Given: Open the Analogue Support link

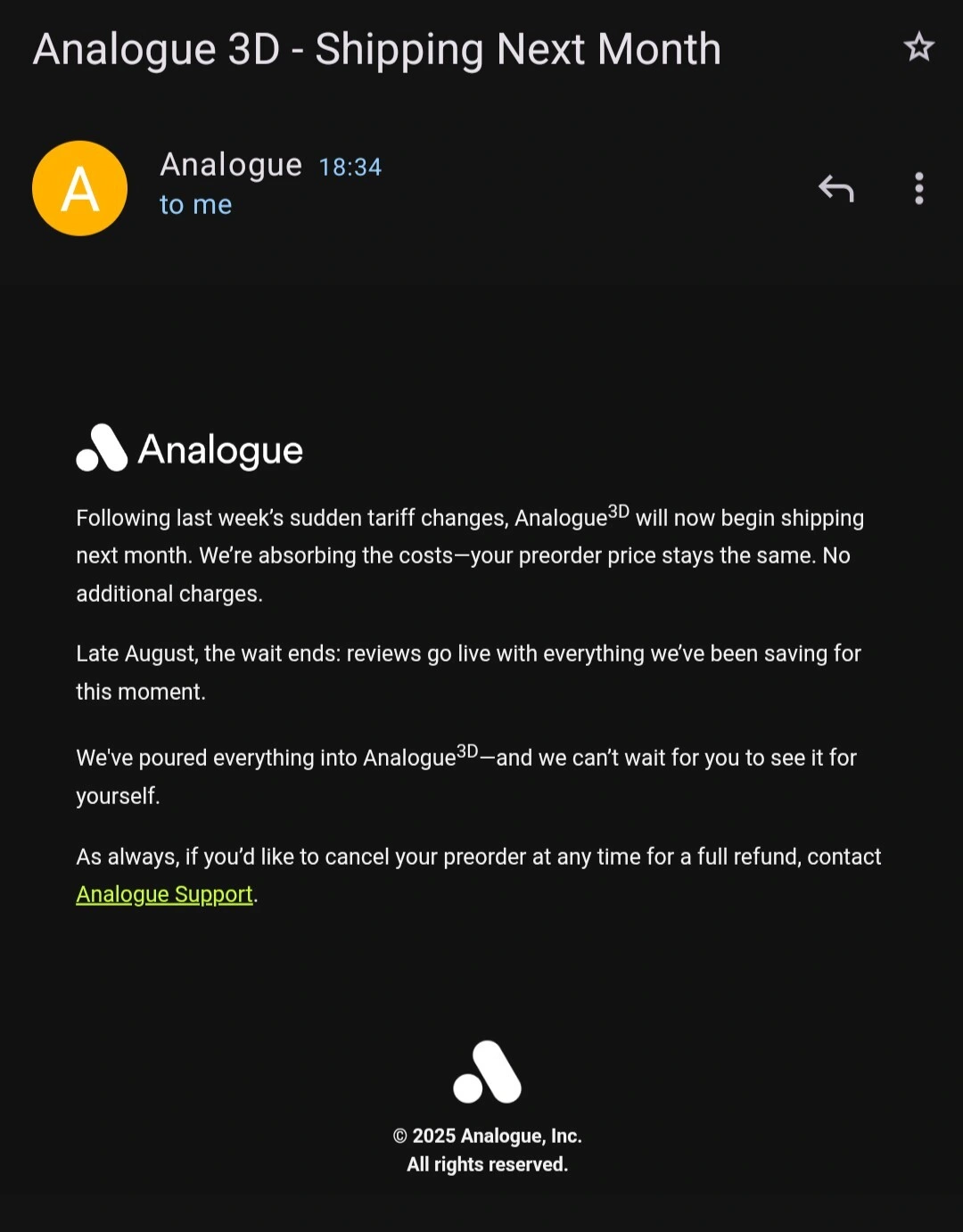Looking at the screenshot, I should pos(165,894).
